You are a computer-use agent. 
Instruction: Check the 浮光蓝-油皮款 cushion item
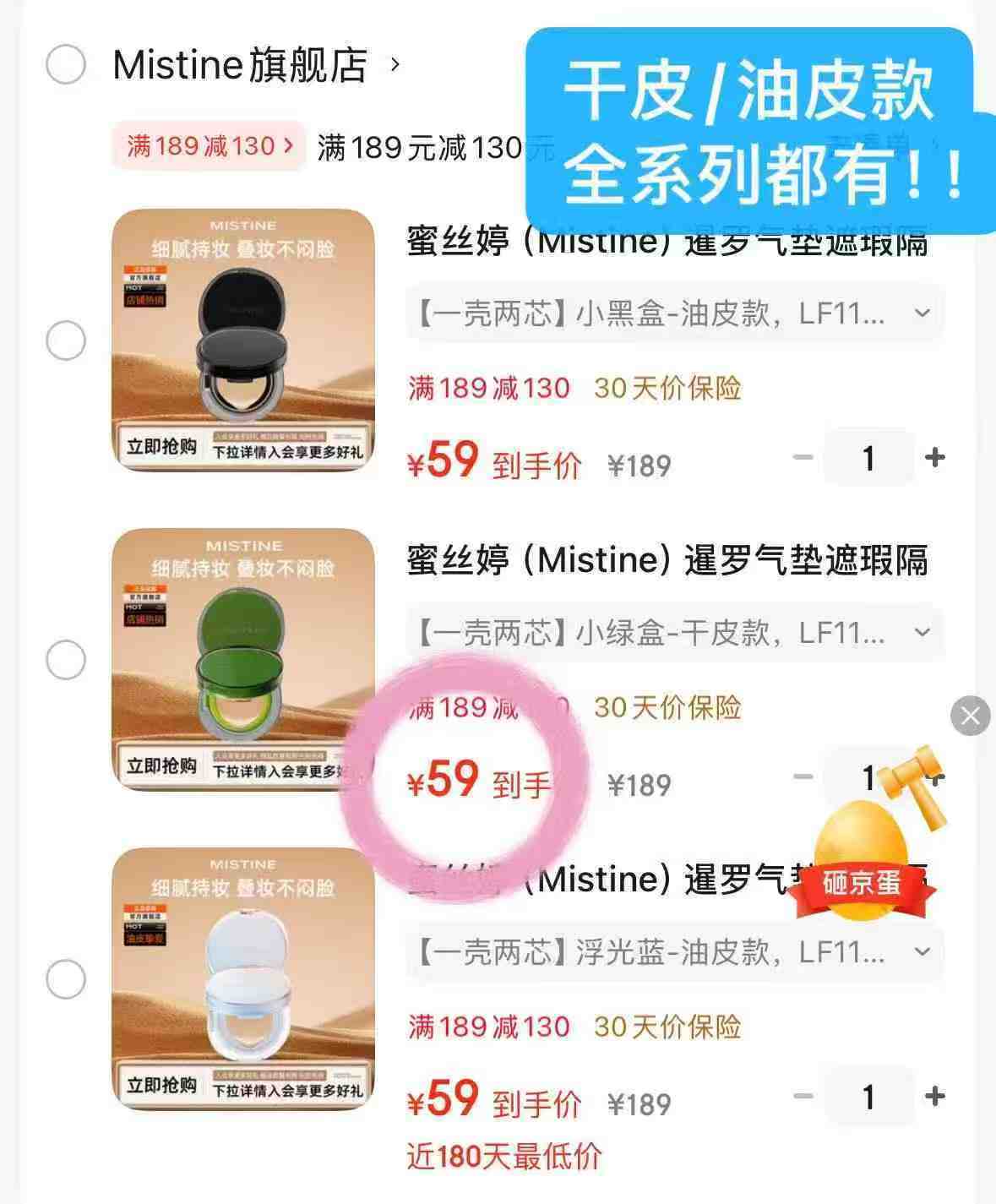[x=66, y=979]
